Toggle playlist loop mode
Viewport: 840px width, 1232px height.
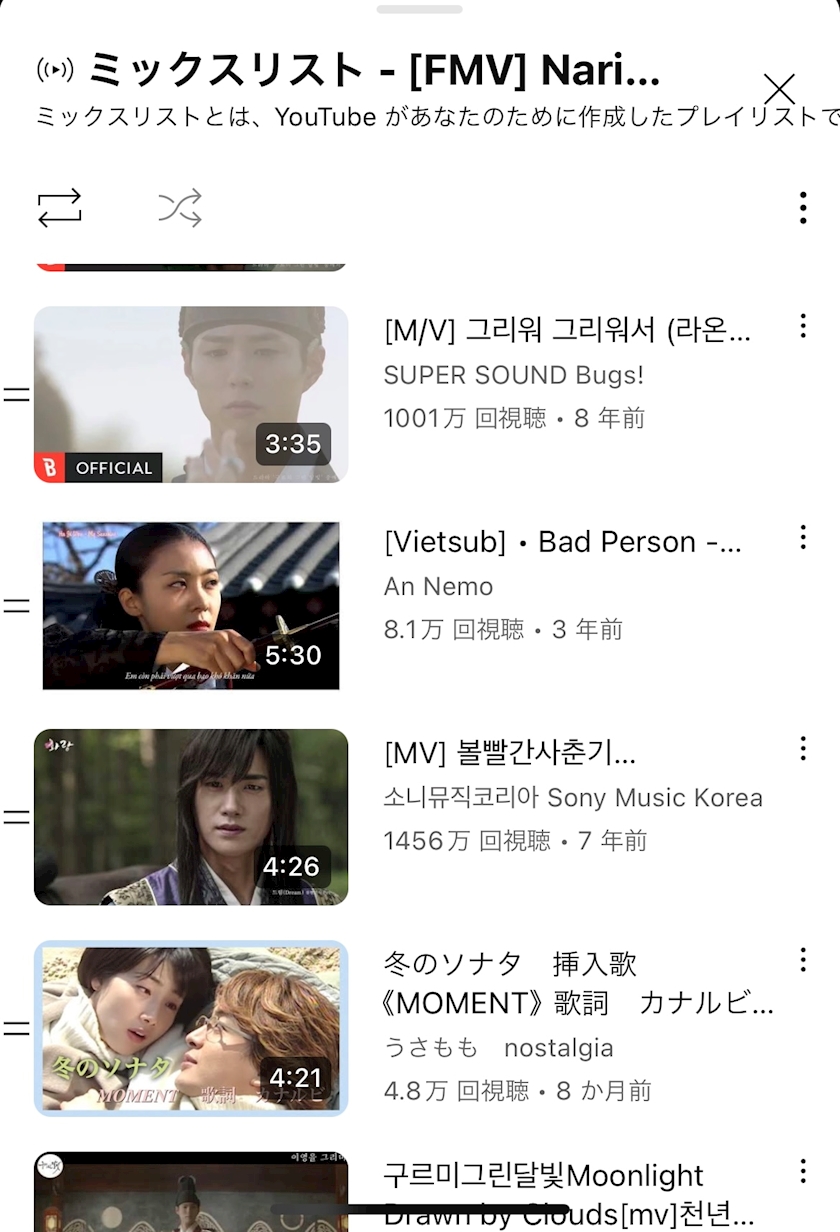(x=60, y=207)
